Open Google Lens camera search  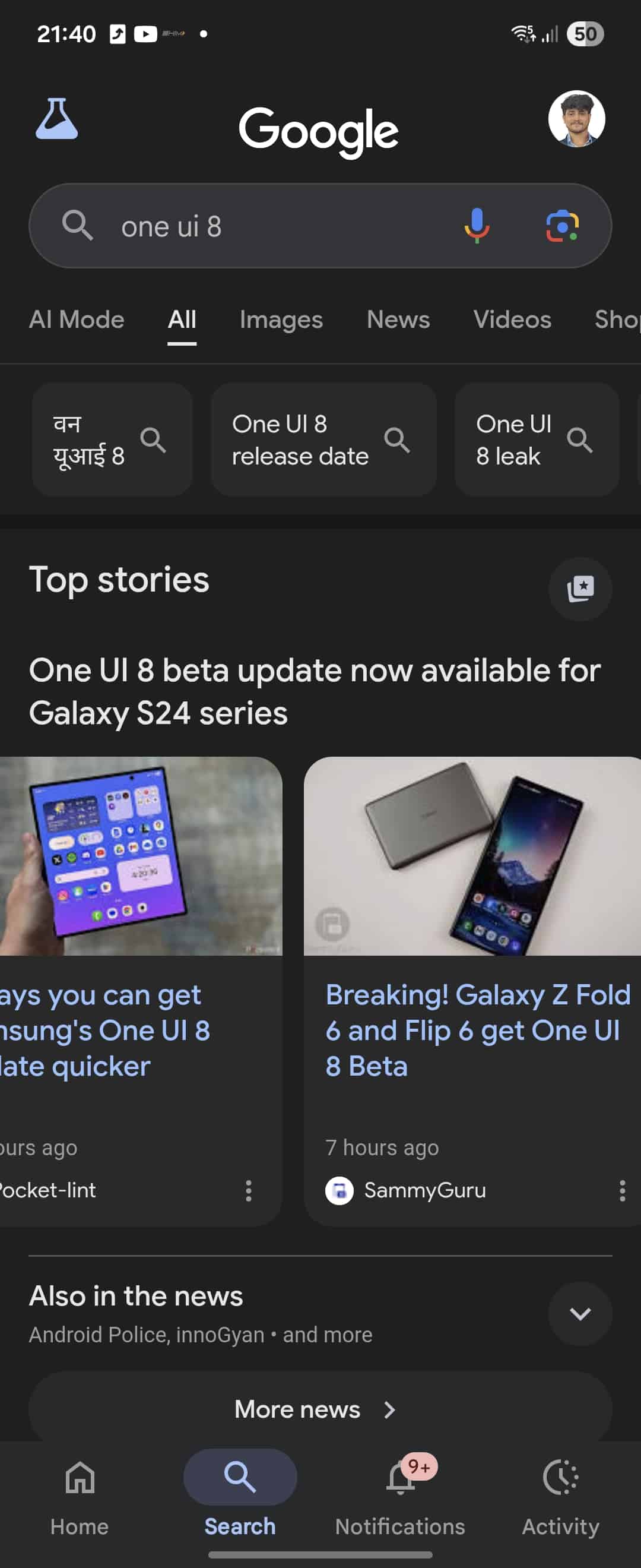(562, 226)
